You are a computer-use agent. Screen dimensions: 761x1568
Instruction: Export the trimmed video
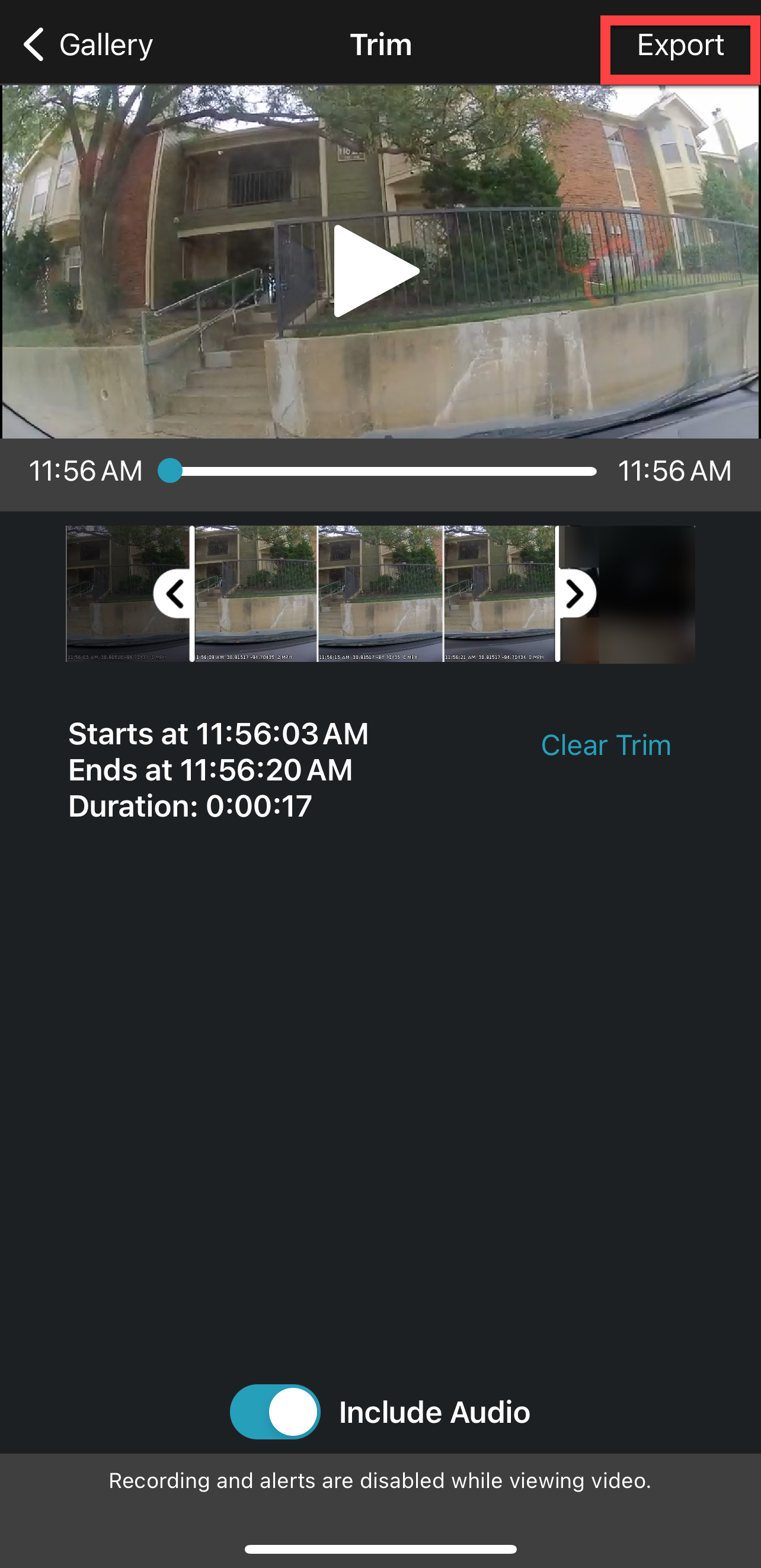click(679, 45)
